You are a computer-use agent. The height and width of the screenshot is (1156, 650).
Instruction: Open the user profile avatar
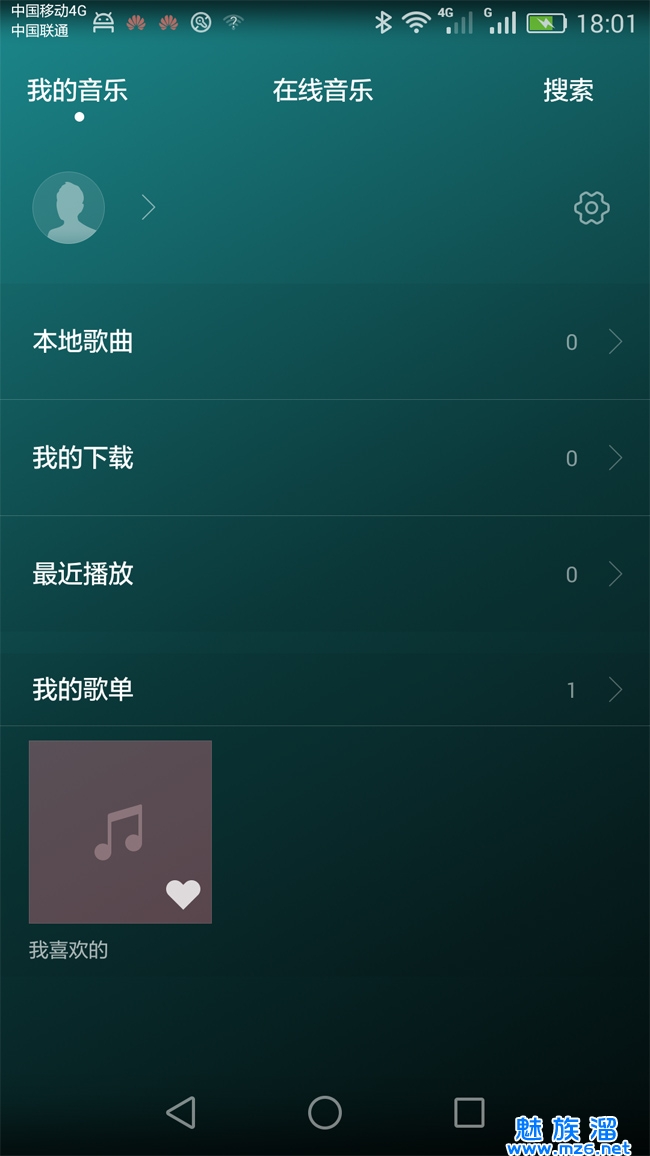[x=69, y=208]
